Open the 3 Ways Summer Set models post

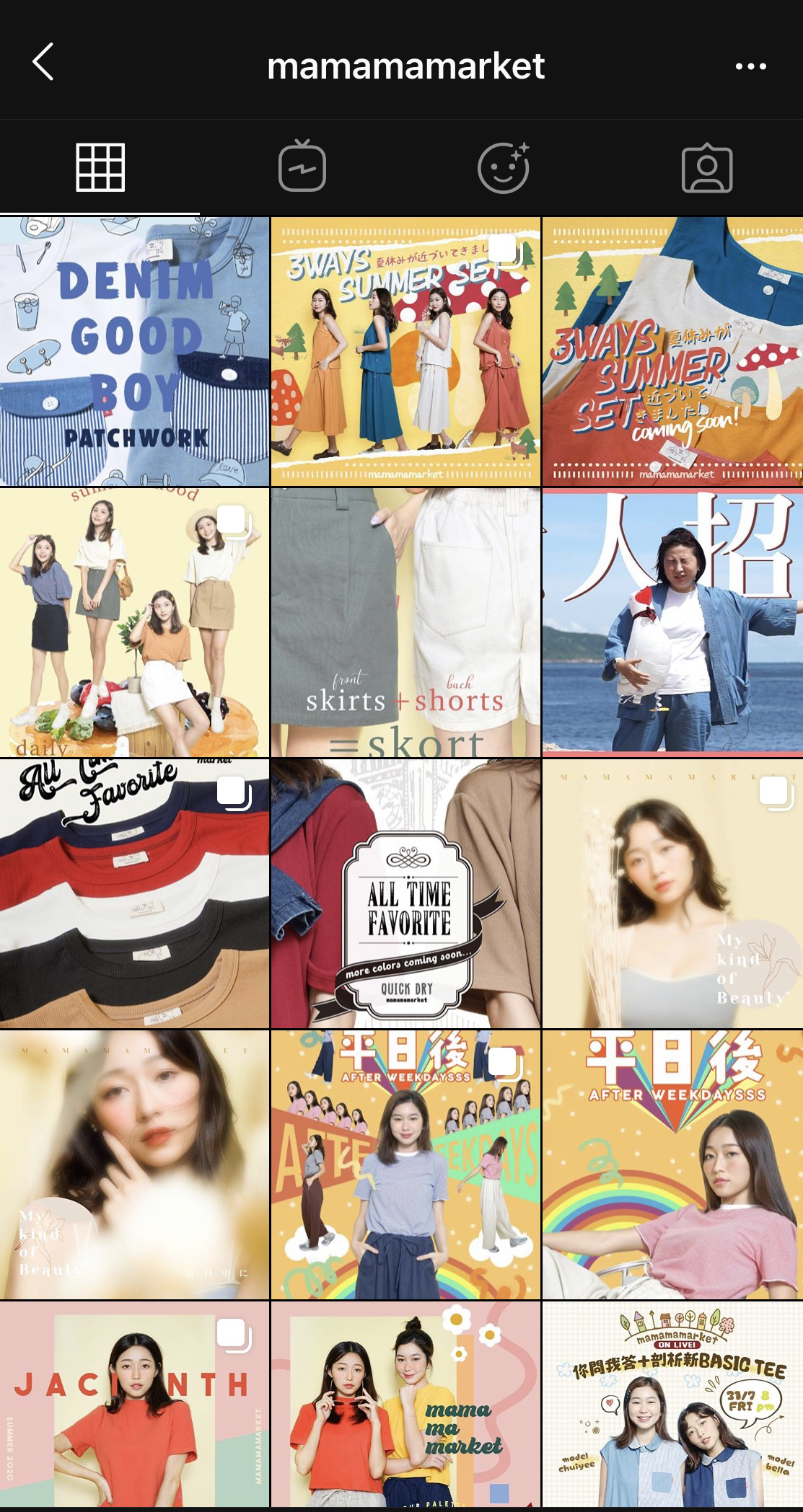(405, 351)
